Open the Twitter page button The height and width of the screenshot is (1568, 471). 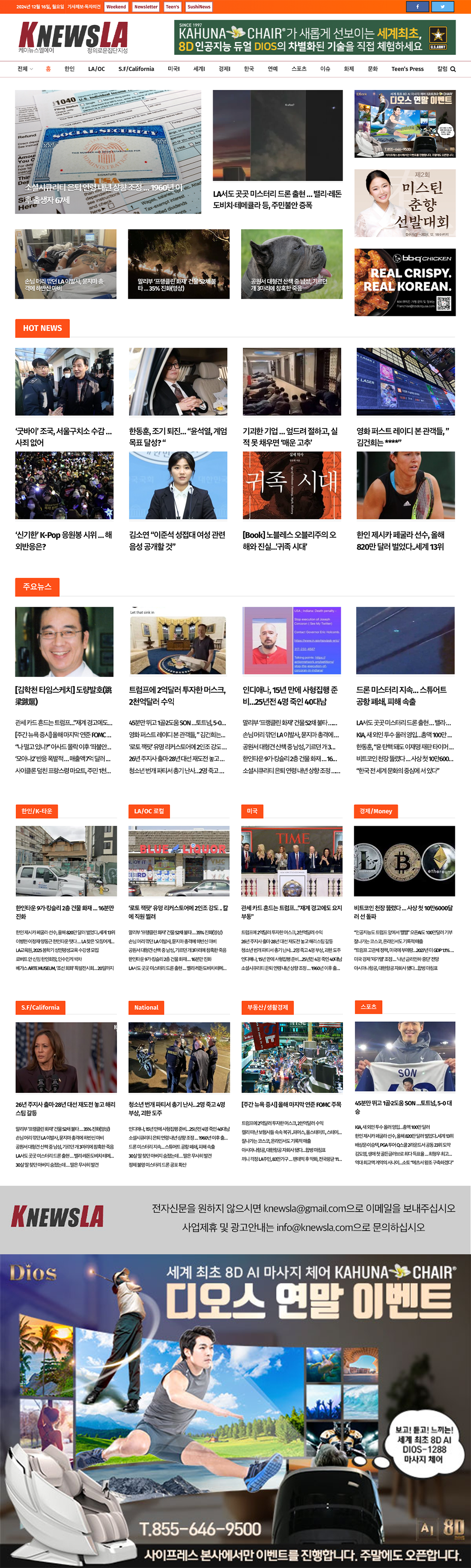click(442, 7)
